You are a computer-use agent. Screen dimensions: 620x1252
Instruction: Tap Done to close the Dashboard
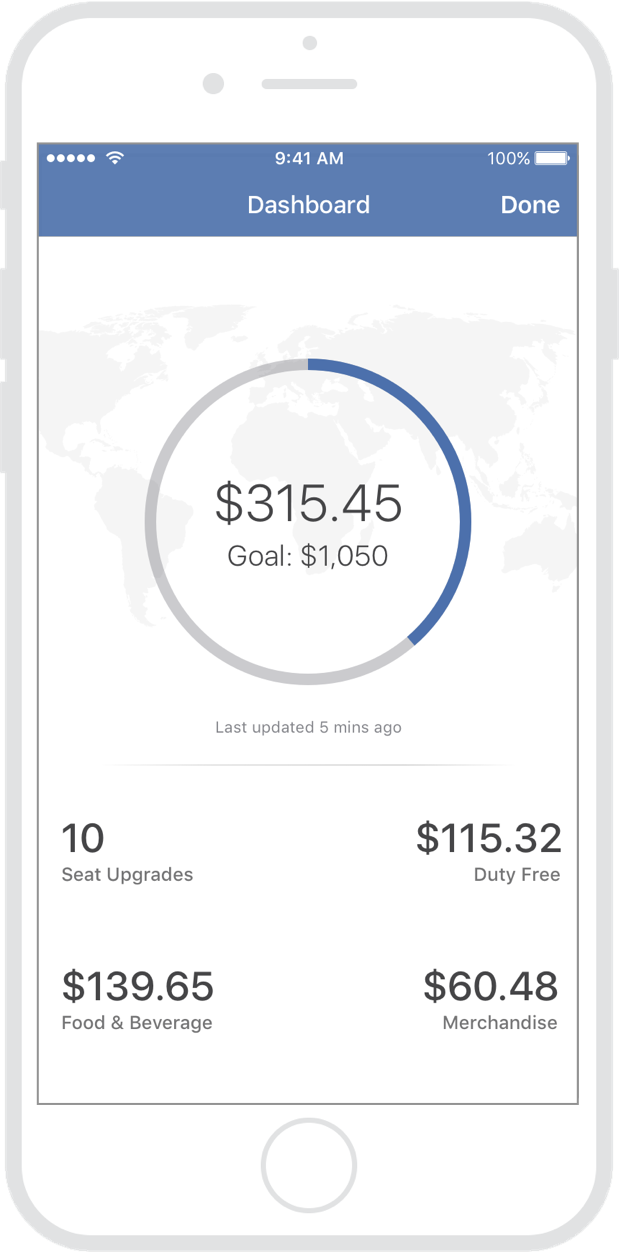[x=530, y=205]
